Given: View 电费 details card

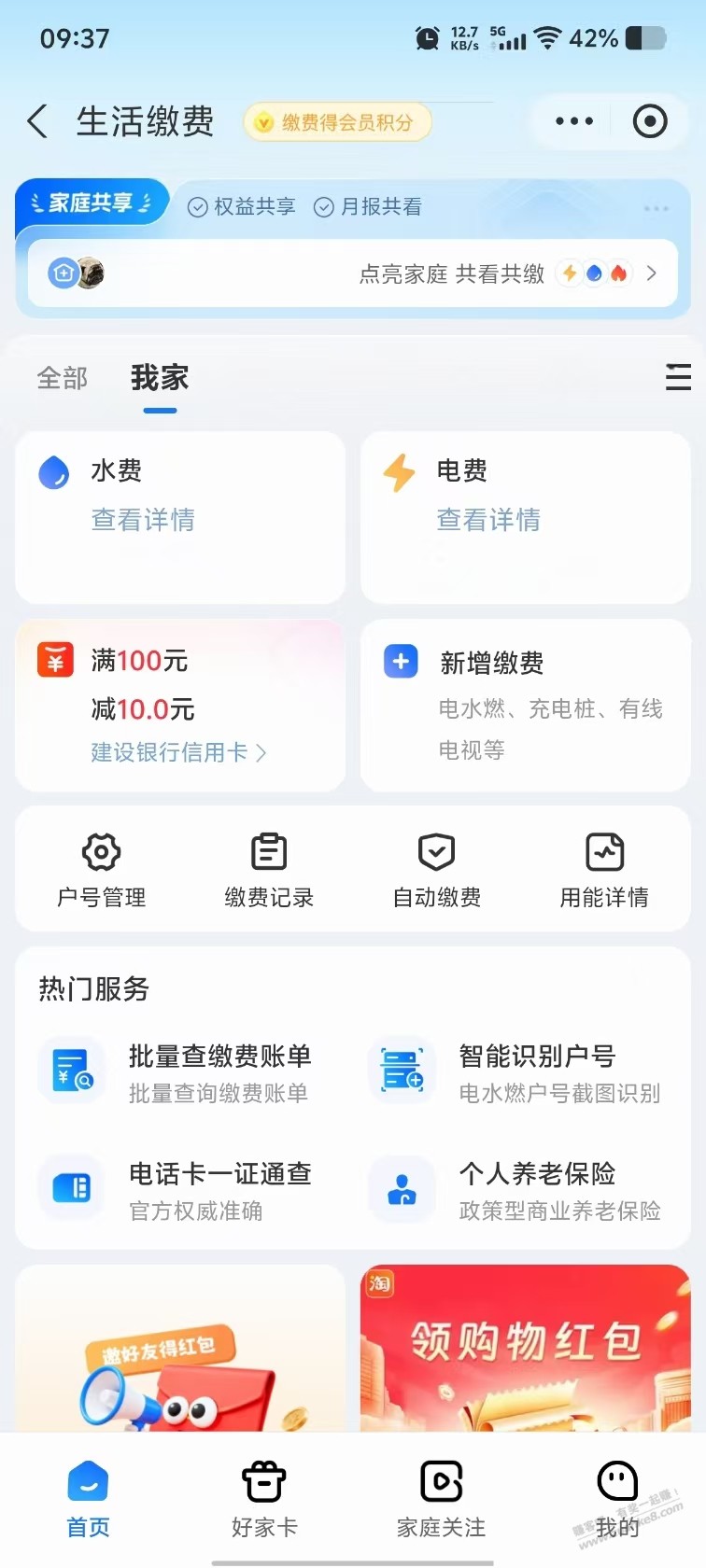Looking at the screenshot, I should click(525, 516).
